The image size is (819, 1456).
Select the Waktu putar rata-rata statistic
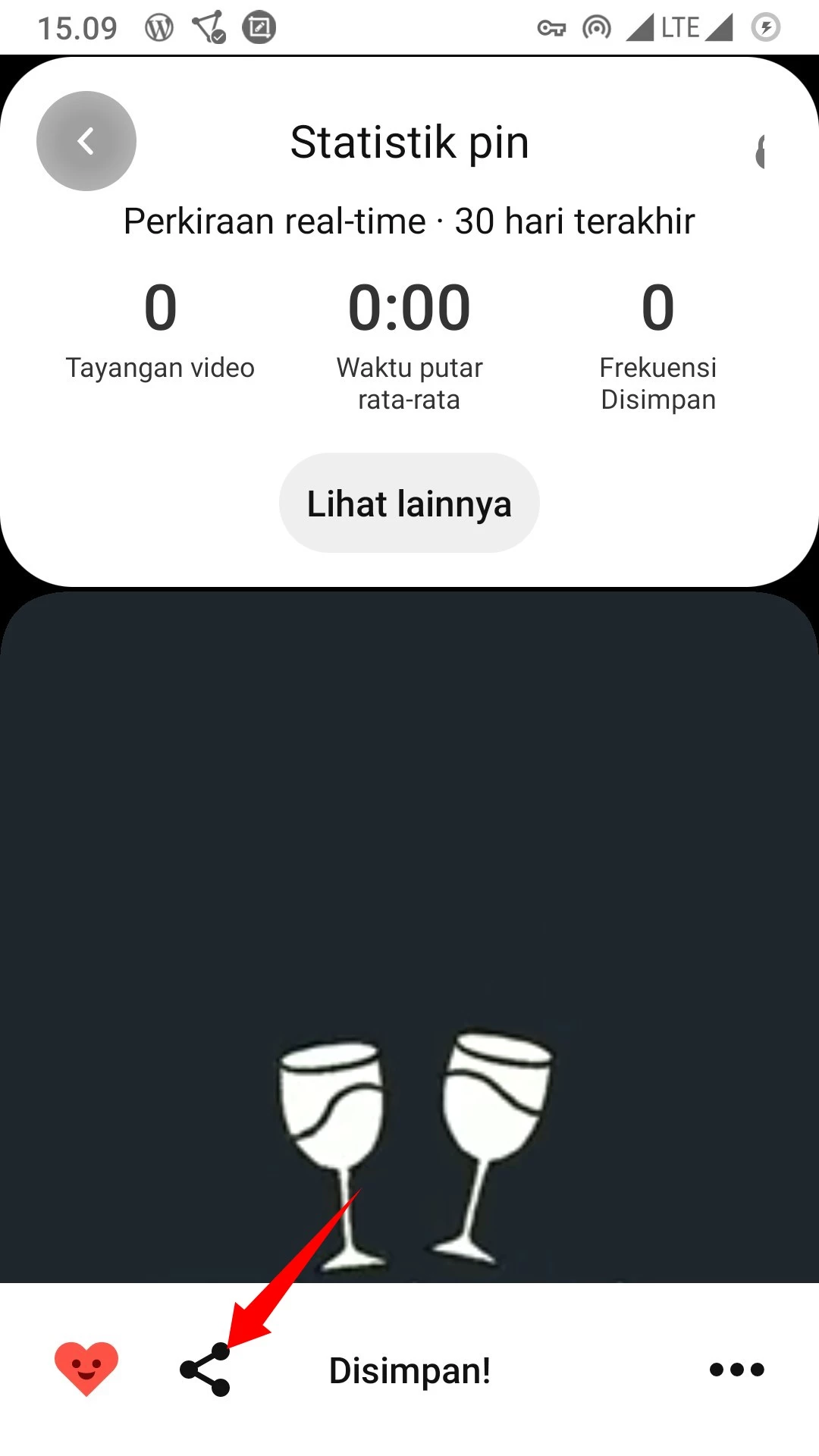409,341
